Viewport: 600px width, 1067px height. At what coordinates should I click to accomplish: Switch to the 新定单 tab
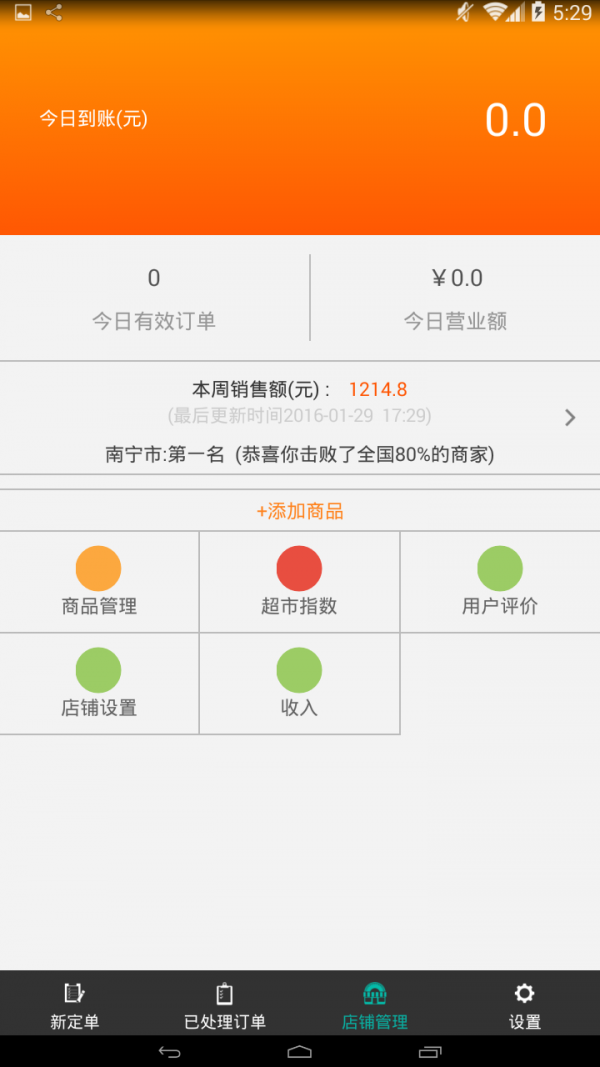tap(75, 1004)
